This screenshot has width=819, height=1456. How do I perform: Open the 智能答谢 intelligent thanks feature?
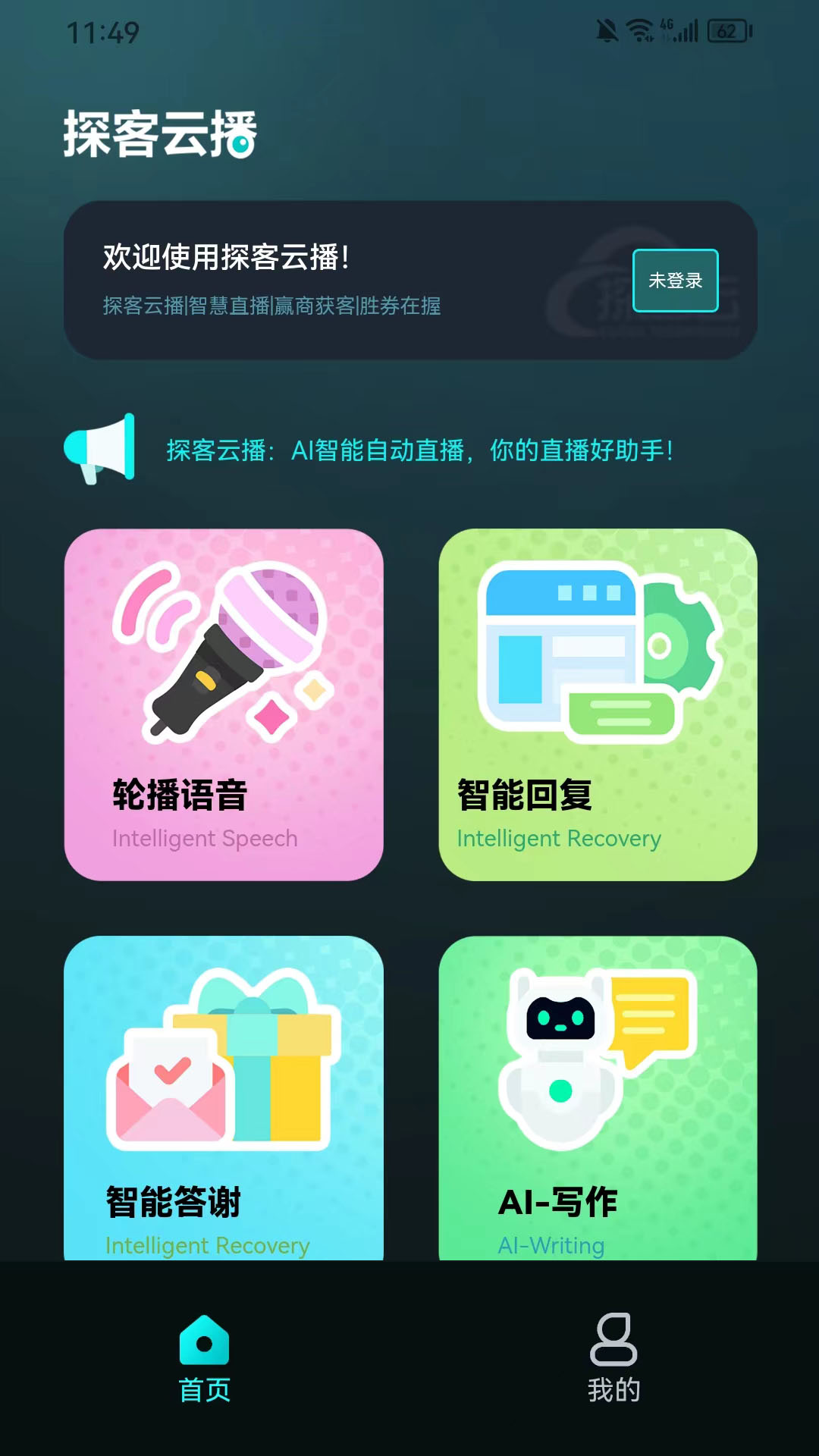click(x=225, y=1092)
